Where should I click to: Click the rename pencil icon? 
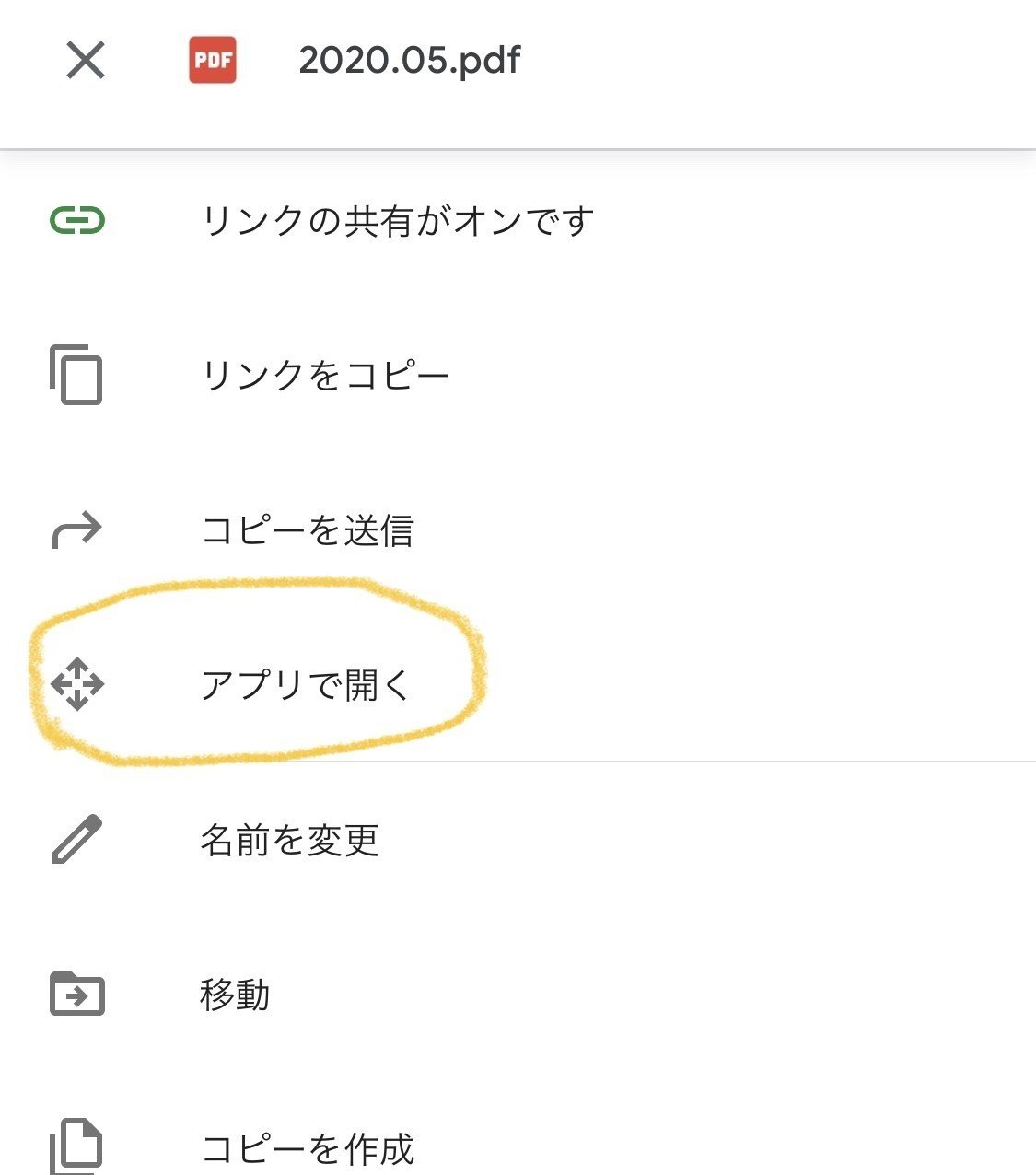point(78,838)
